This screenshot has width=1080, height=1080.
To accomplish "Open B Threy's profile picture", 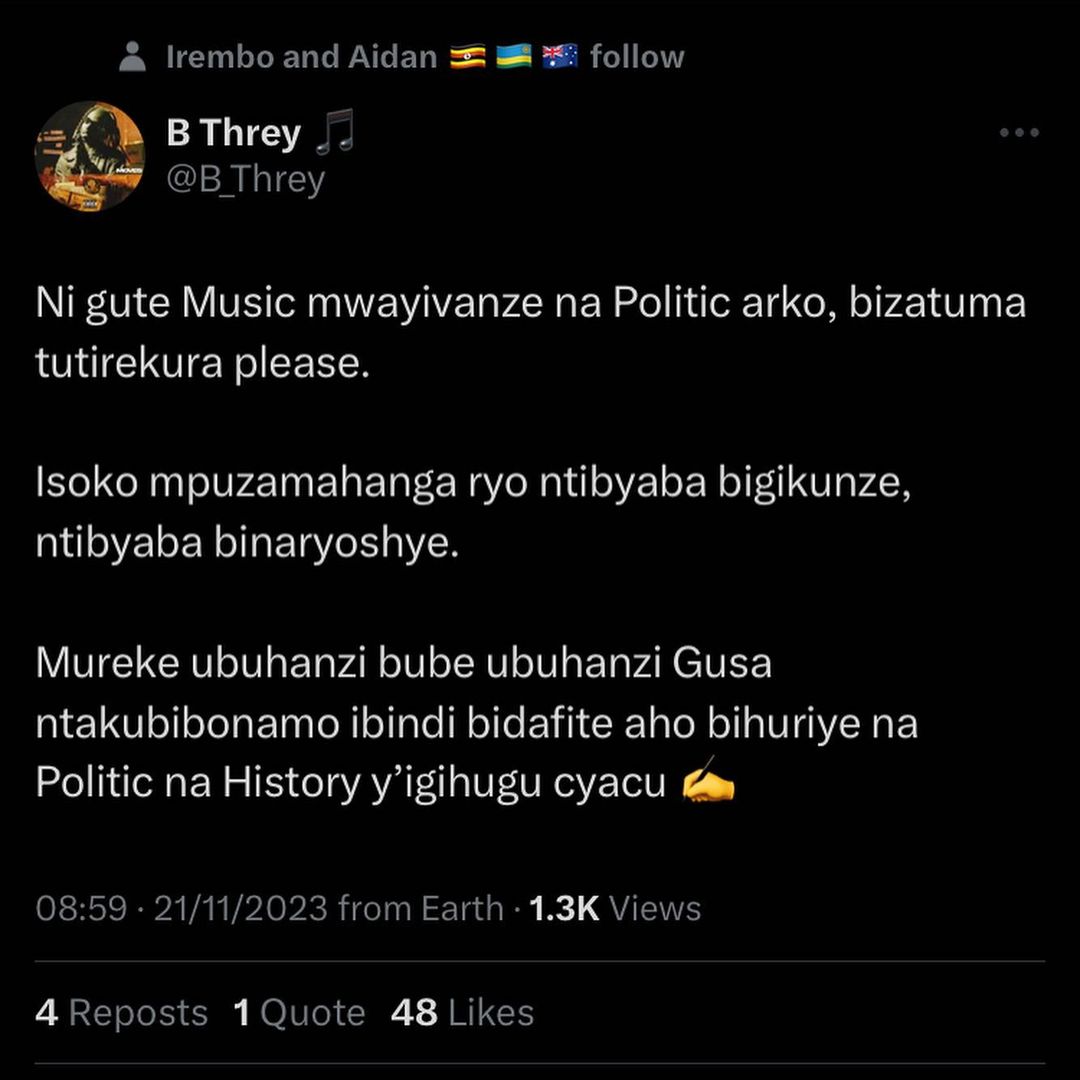I will pos(90,155).
